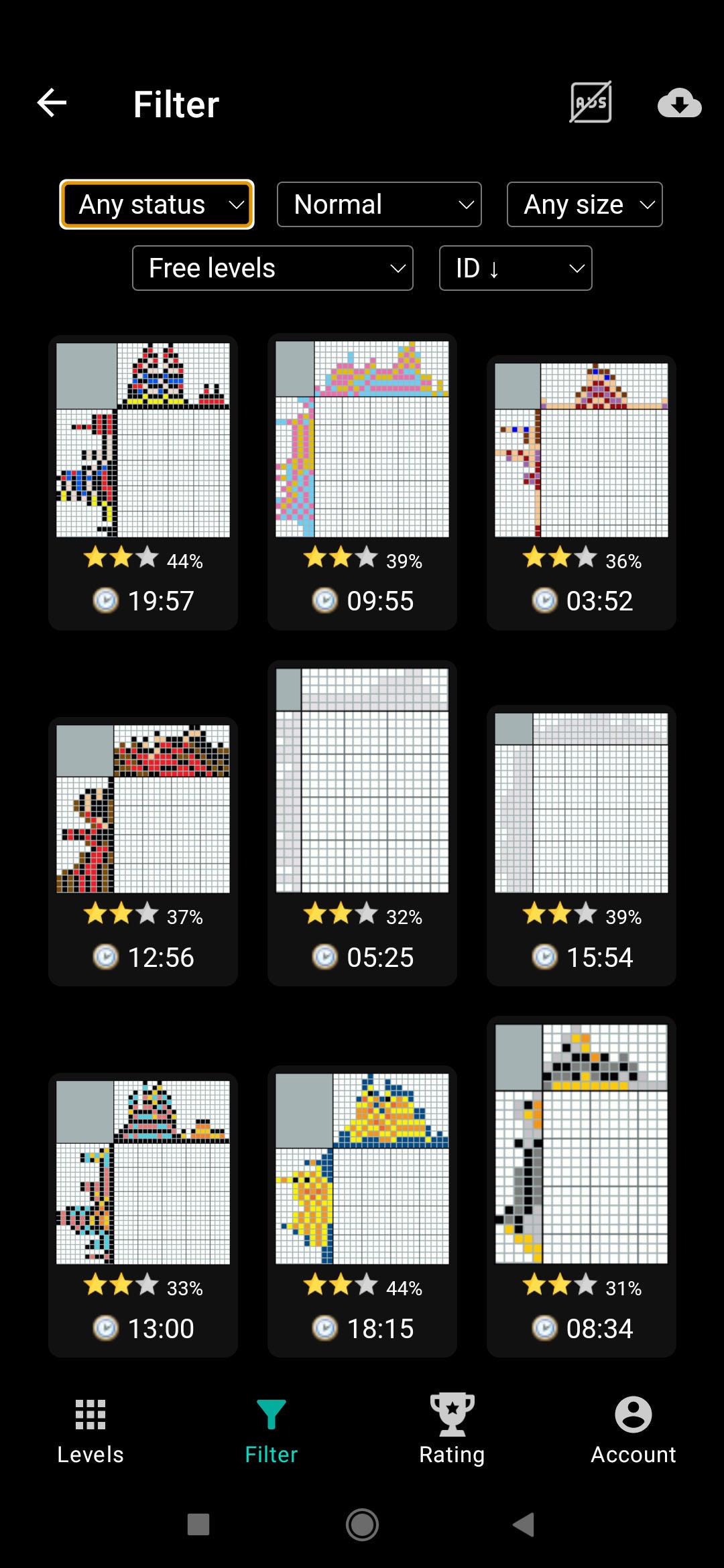Expand the Normal difficulty selector
Image resolution: width=724 pixels, height=1568 pixels.
tap(379, 204)
